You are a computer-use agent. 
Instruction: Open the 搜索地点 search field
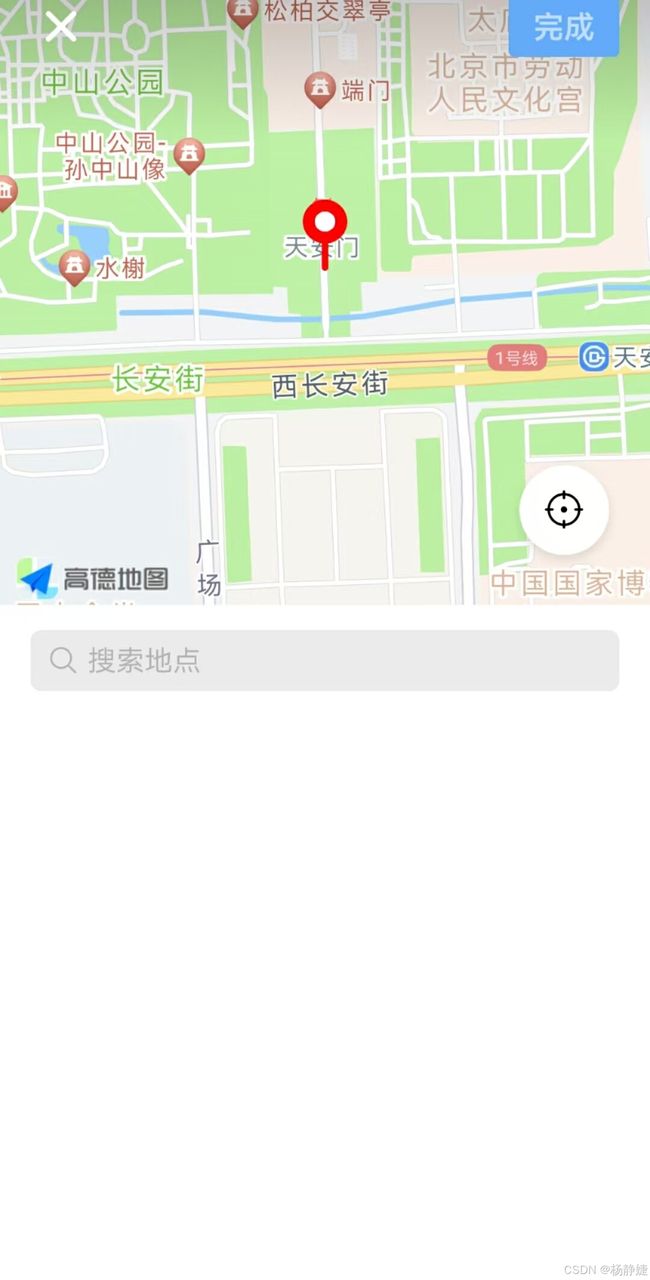point(325,660)
